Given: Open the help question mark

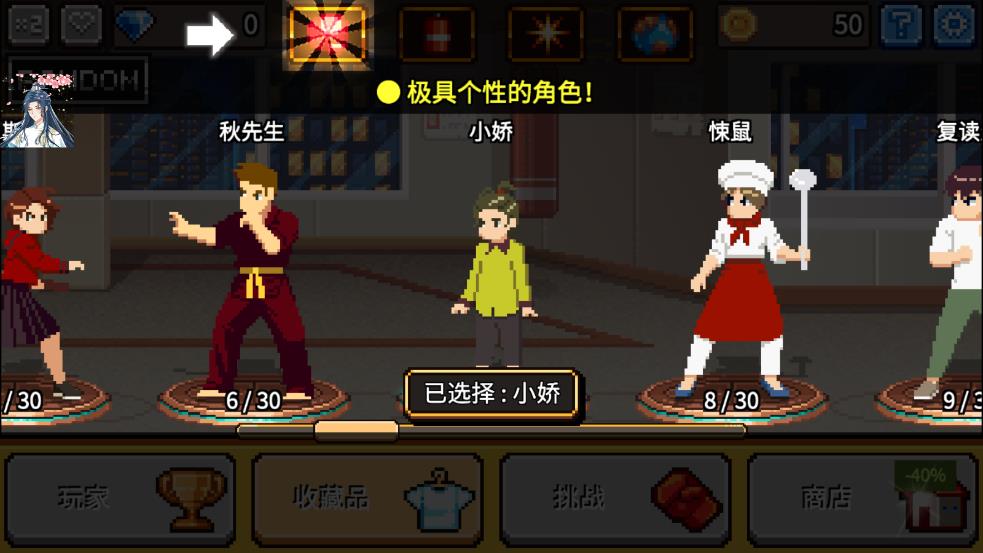Looking at the screenshot, I should (x=901, y=25).
